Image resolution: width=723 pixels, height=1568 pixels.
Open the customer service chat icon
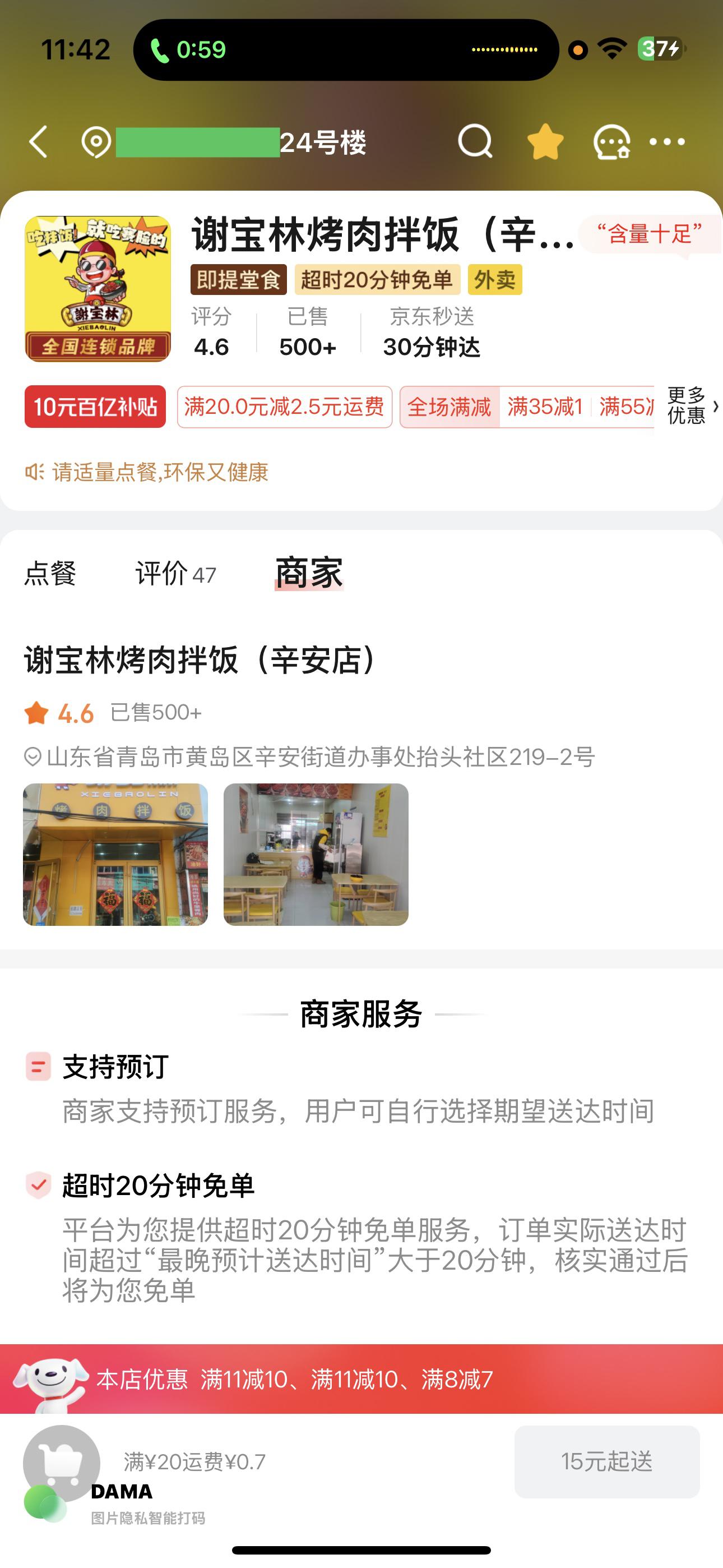[611, 142]
